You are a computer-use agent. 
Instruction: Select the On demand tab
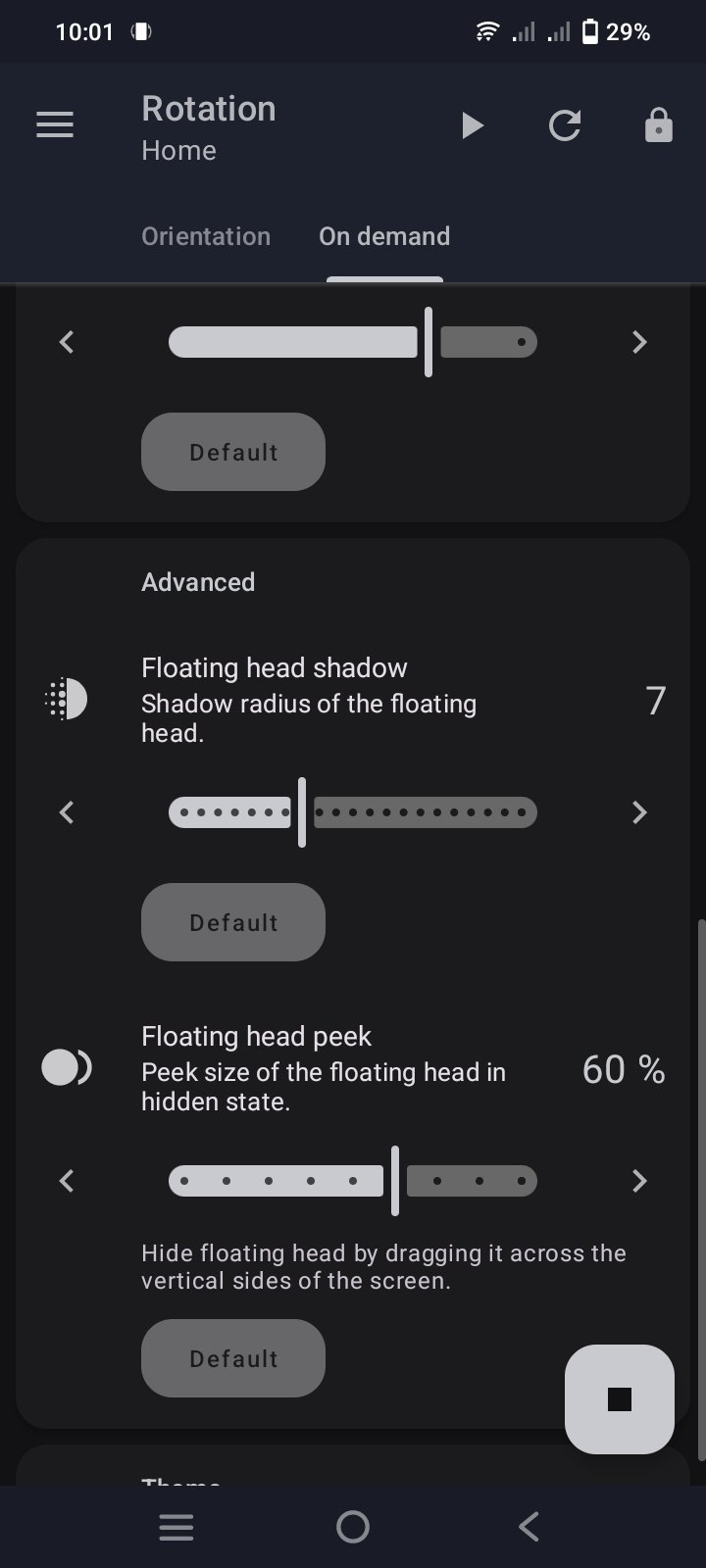pyautogui.click(x=384, y=236)
